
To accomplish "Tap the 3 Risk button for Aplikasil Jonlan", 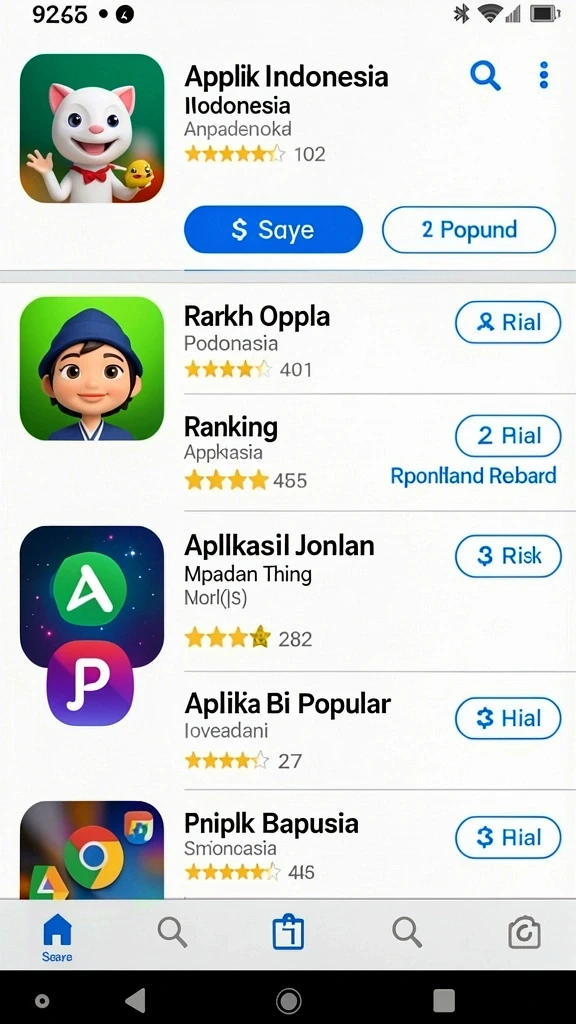I will click(x=508, y=556).
